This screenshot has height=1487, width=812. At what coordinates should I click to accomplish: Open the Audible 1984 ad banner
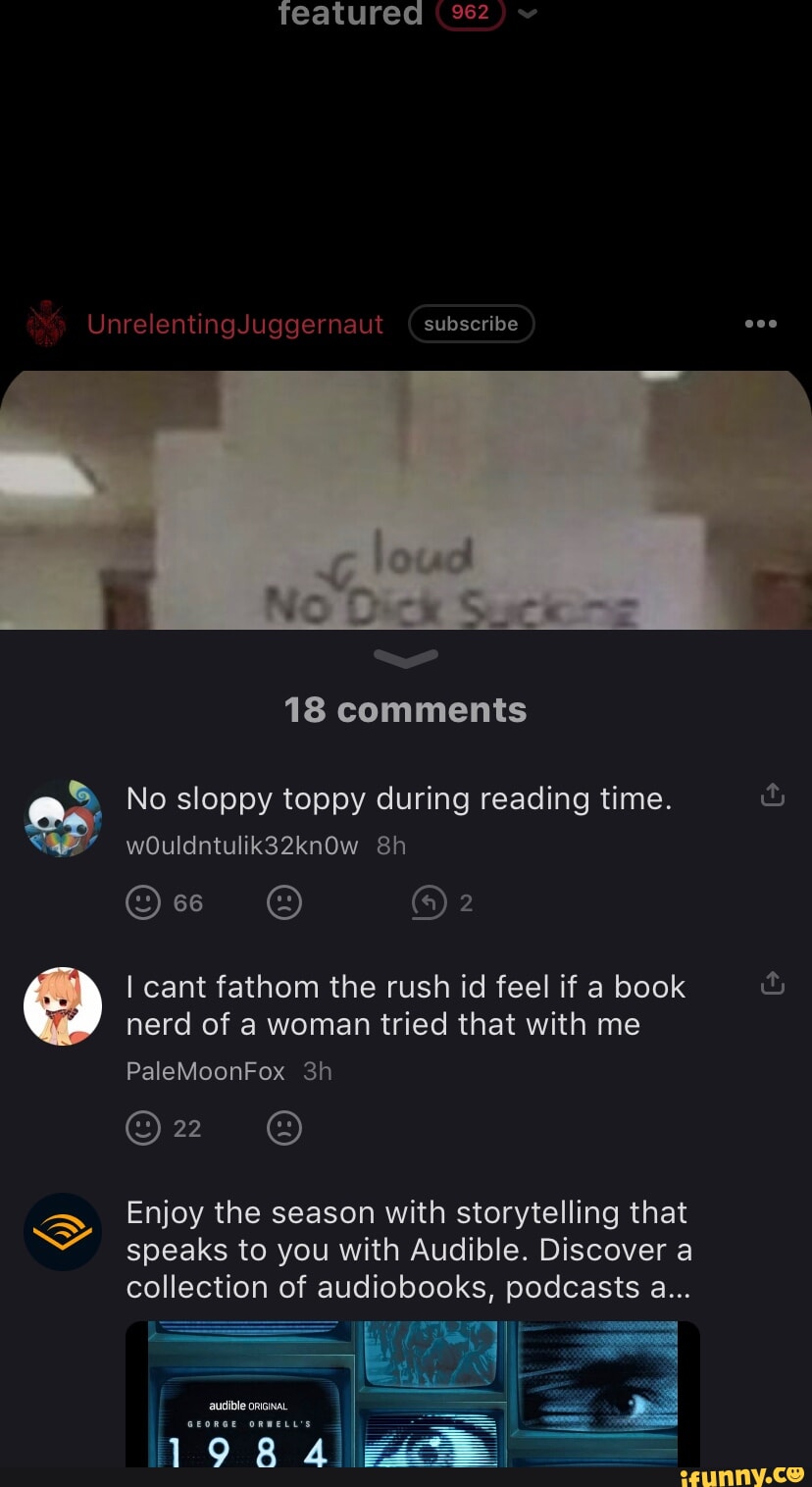click(413, 1393)
